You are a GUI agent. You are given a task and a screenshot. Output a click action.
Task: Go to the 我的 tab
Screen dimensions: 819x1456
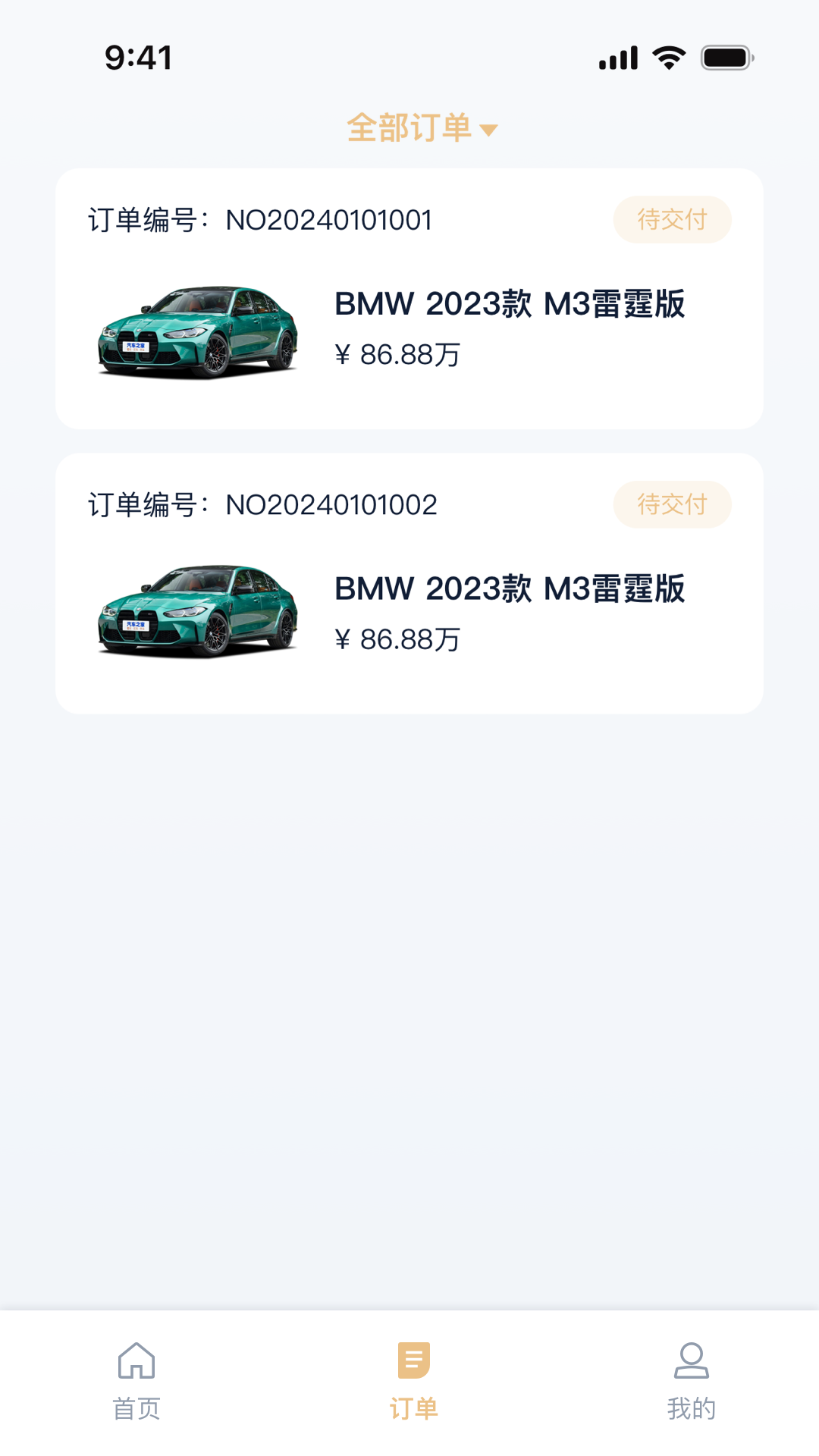(691, 1380)
